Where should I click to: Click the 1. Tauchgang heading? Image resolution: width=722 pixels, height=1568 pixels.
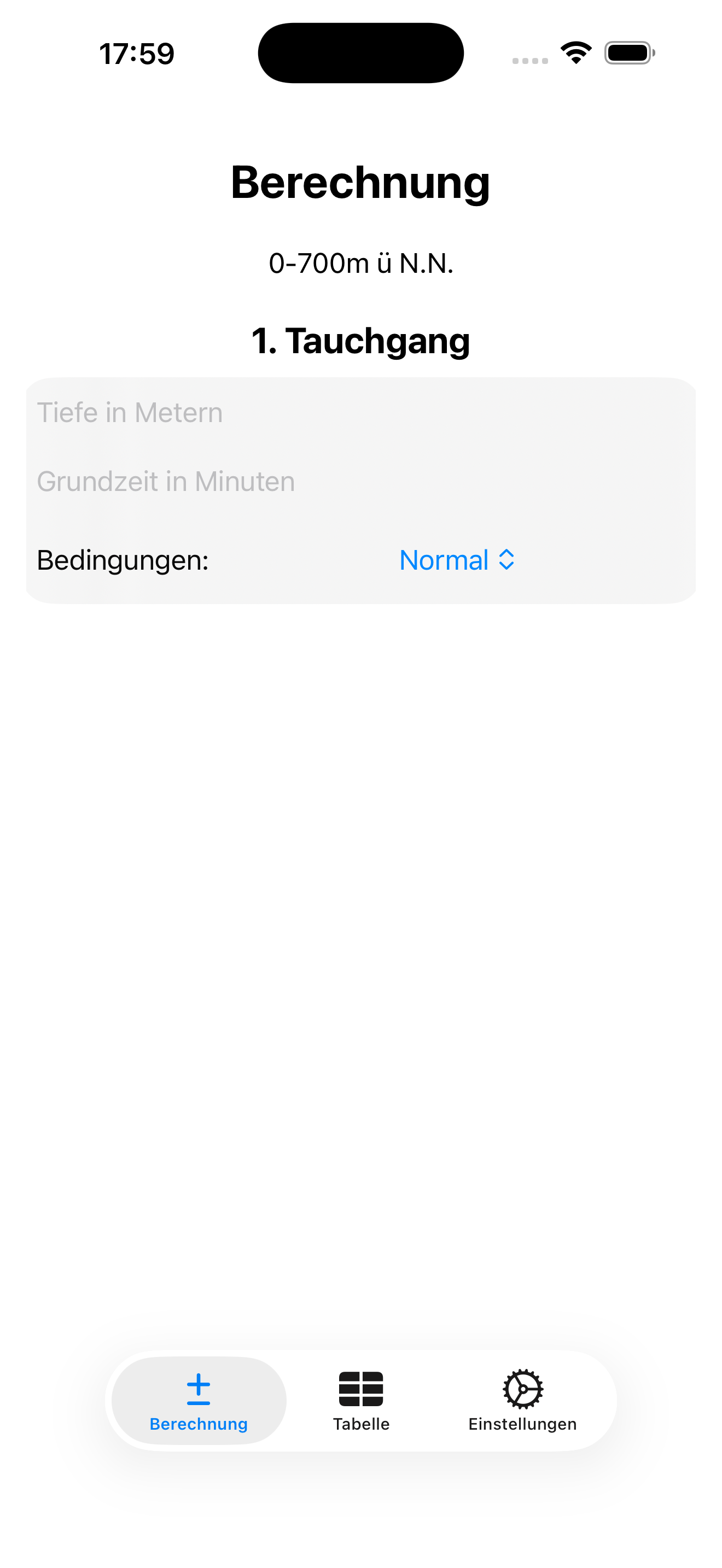[x=361, y=340]
